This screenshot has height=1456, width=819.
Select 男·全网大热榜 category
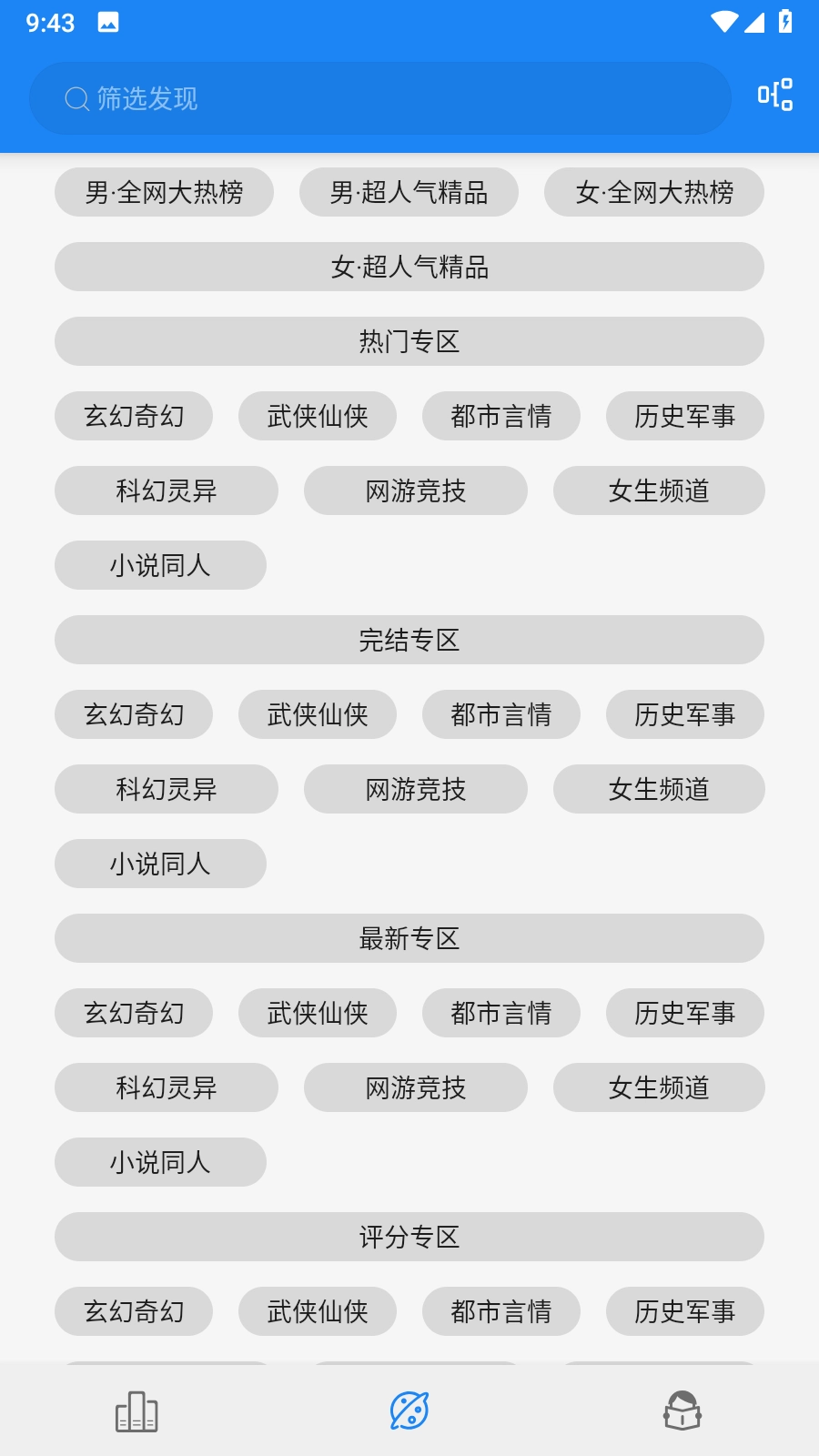click(164, 192)
